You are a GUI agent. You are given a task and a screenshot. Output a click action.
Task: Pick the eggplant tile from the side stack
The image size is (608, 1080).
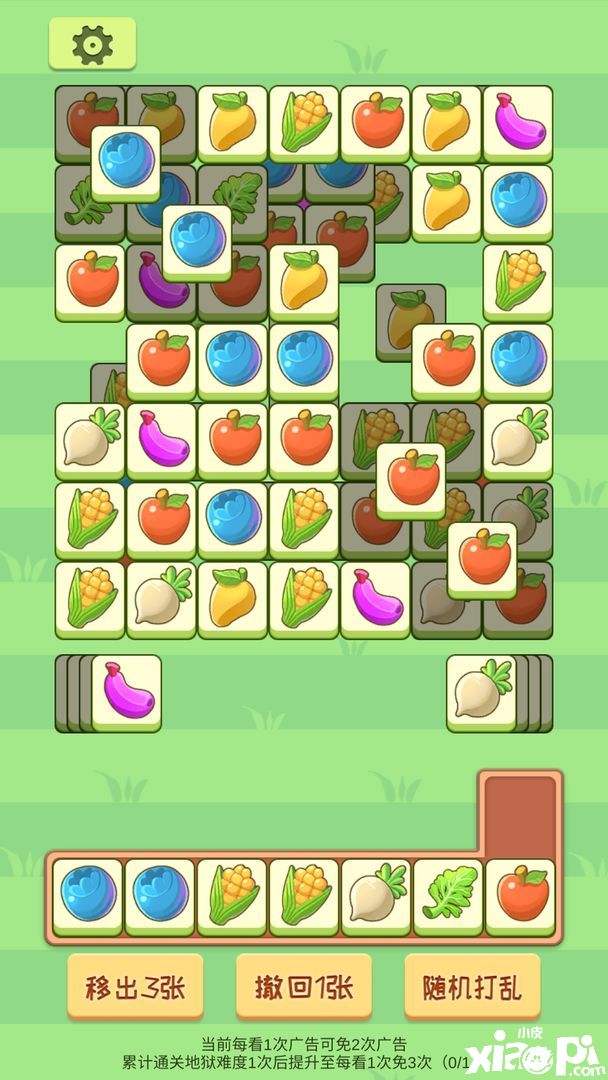127,692
